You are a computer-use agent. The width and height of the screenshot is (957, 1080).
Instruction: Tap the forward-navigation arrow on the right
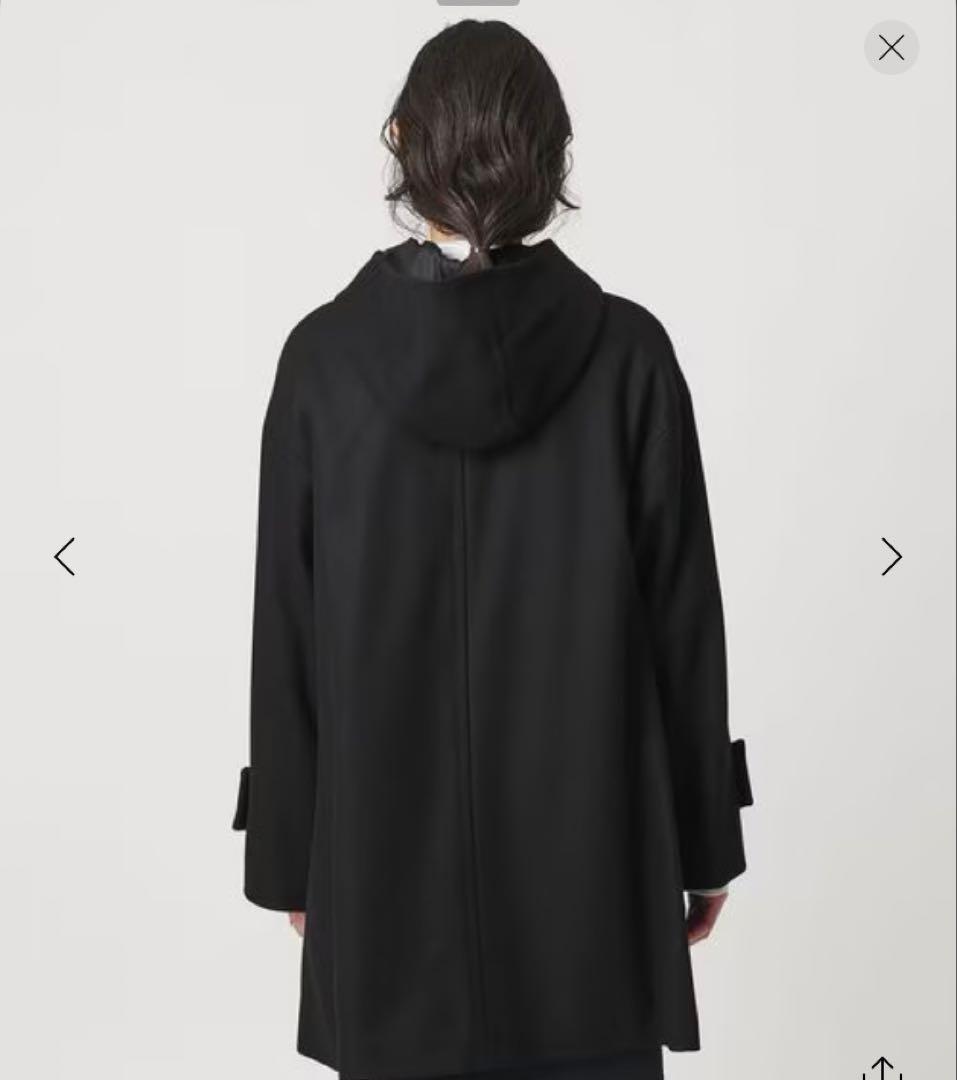[x=891, y=557]
